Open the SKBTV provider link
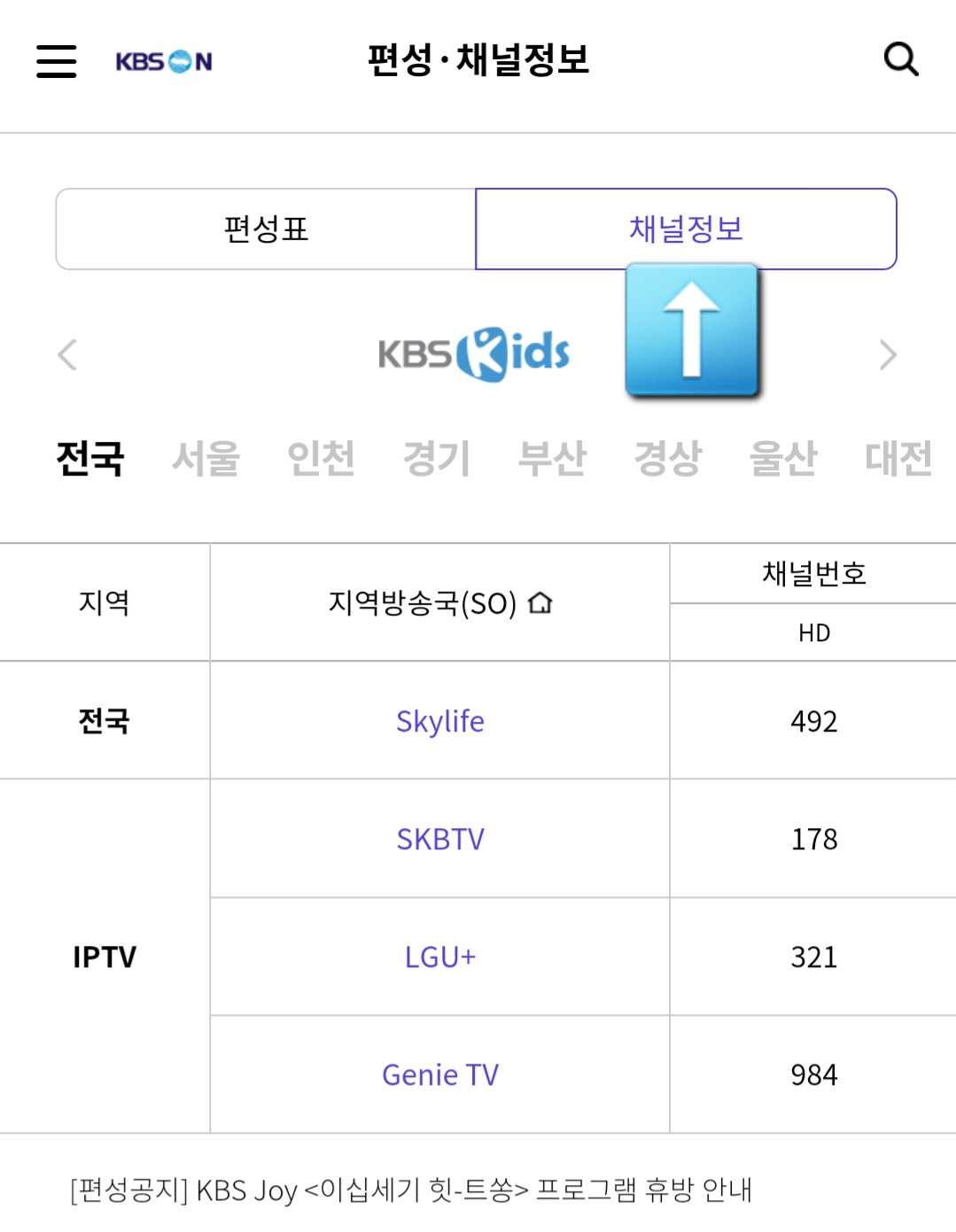 (440, 839)
